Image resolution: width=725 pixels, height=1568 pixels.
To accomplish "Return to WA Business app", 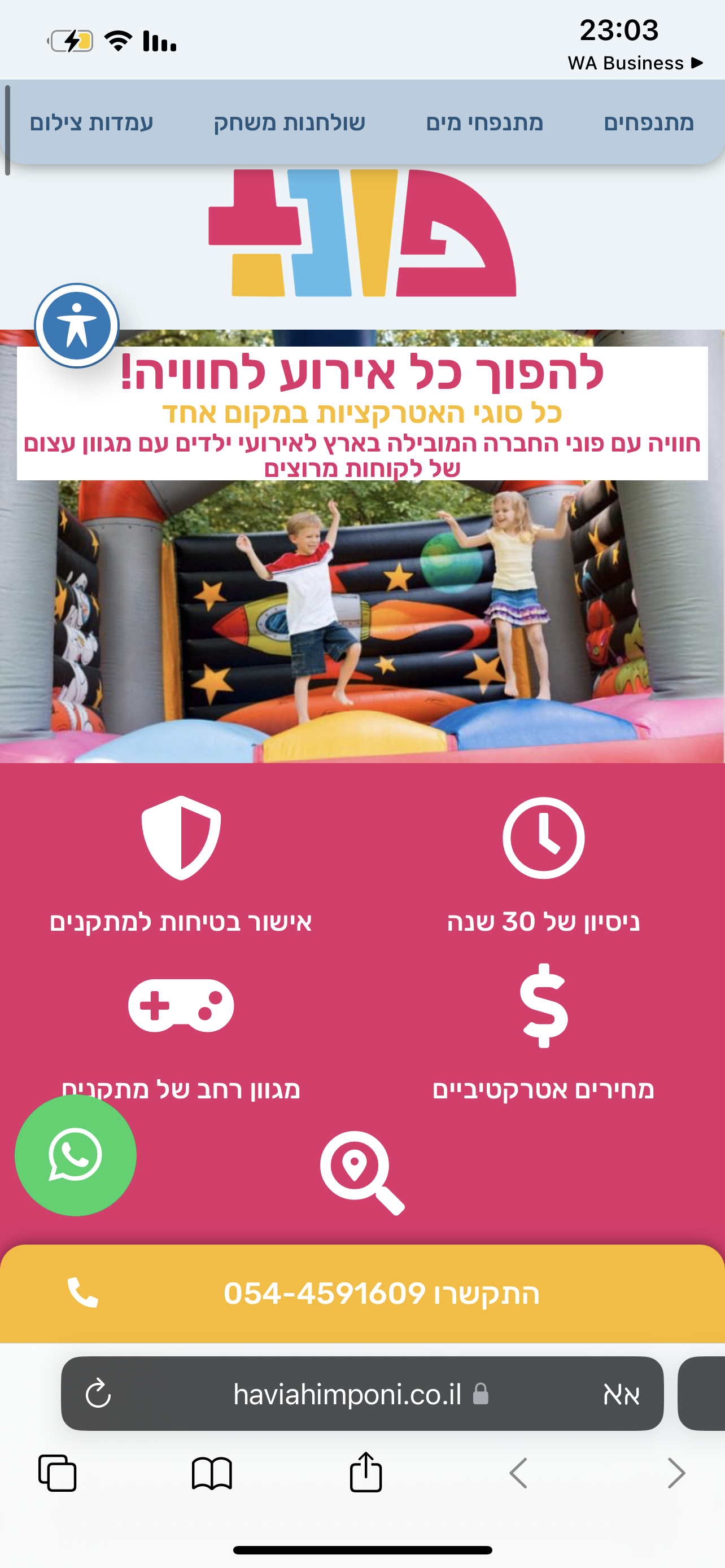I will [x=634, y=63].
